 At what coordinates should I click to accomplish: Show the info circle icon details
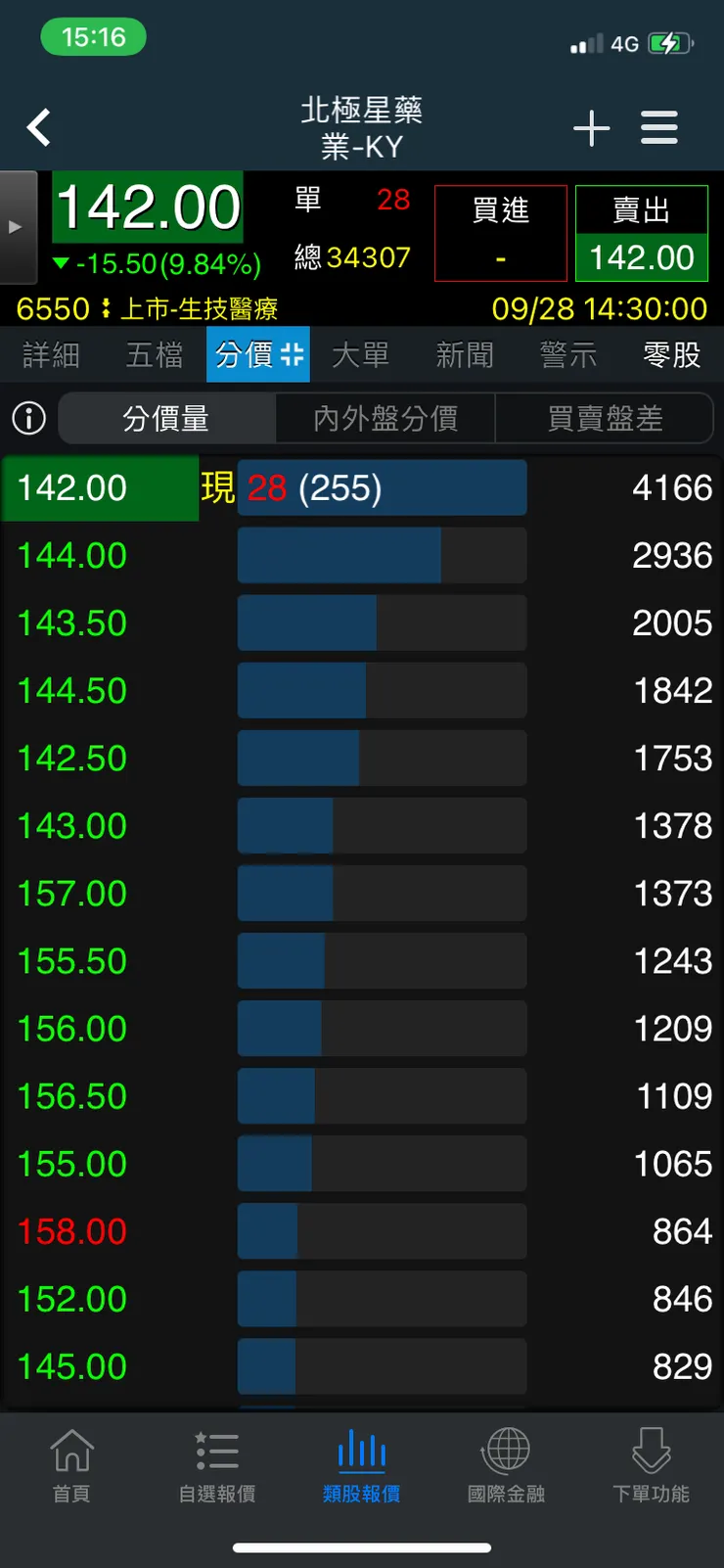(x=29, y=419)
